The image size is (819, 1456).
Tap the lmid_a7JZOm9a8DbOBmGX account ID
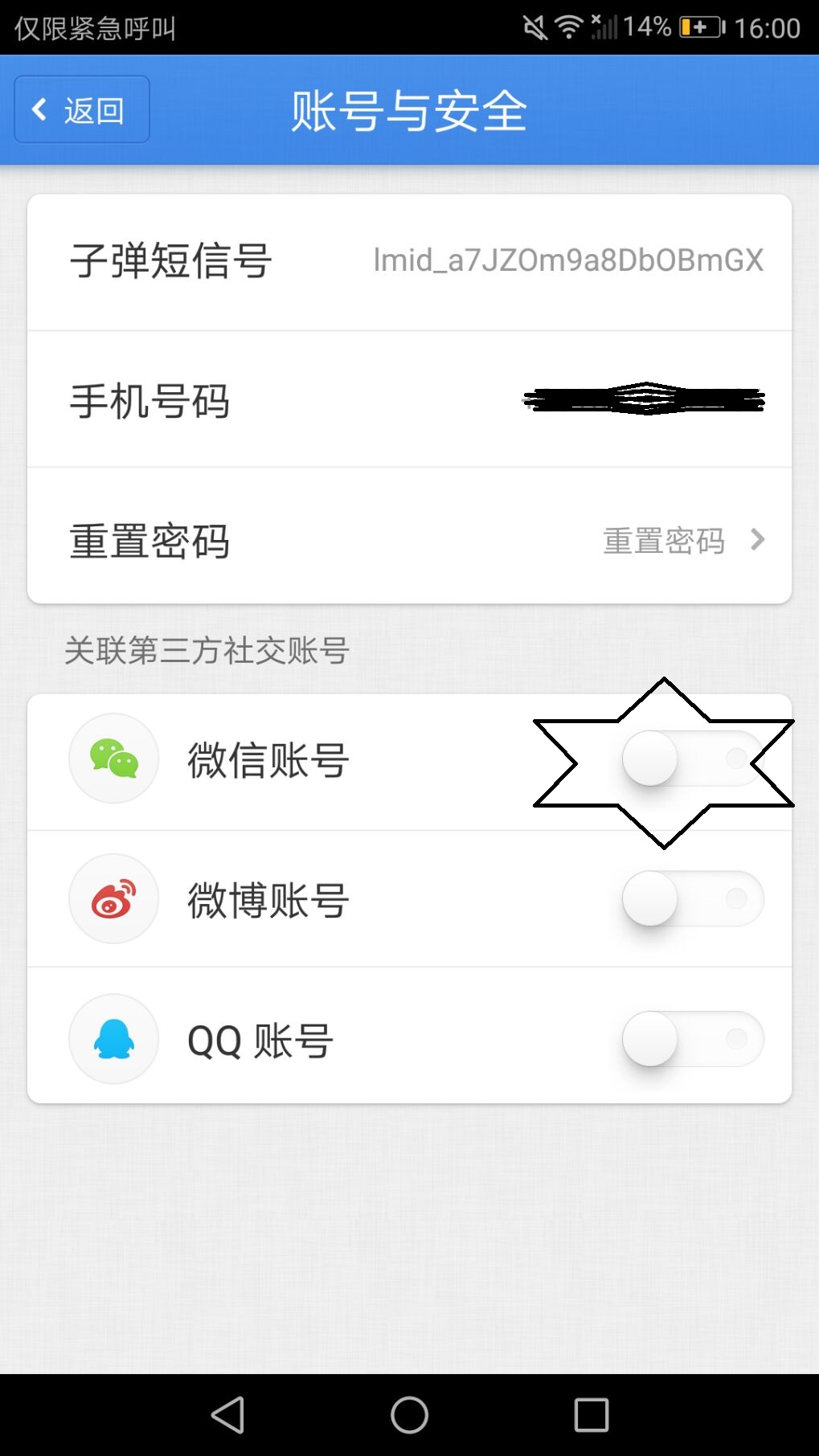(568, 260)
